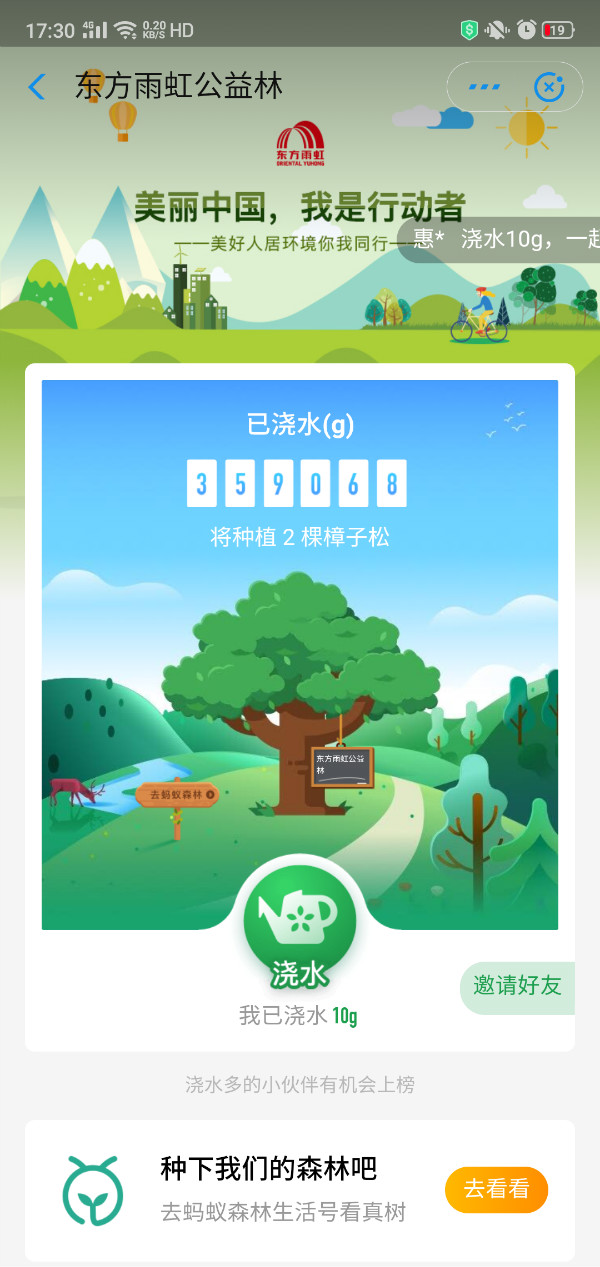Screen dimensions: 600x1267
Task: Open the 种下我们的森林吧 card
Action: coord(270,1189)
